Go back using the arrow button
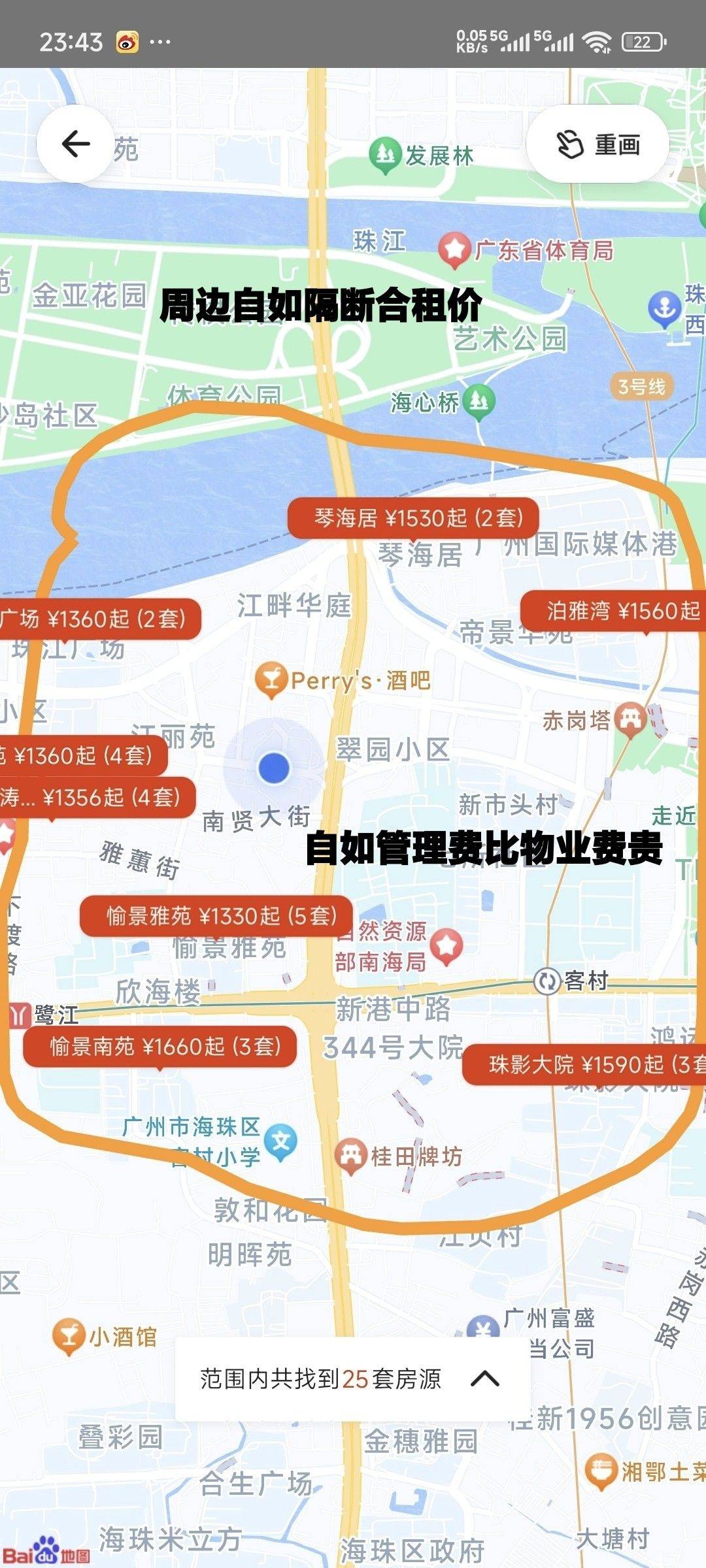Screen dimensions: 706x1568 75,144
